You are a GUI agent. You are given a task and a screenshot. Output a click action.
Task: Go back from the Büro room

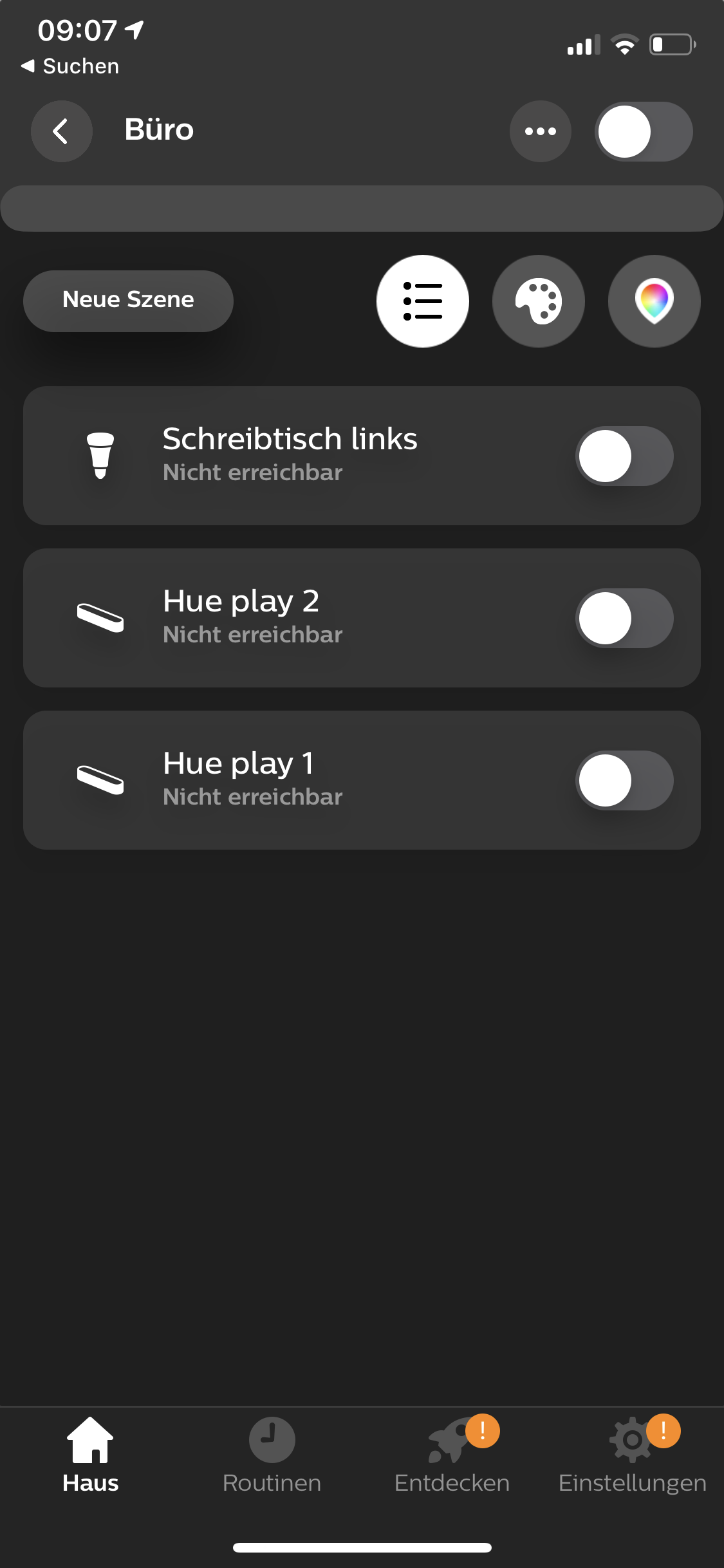[61, 131]
